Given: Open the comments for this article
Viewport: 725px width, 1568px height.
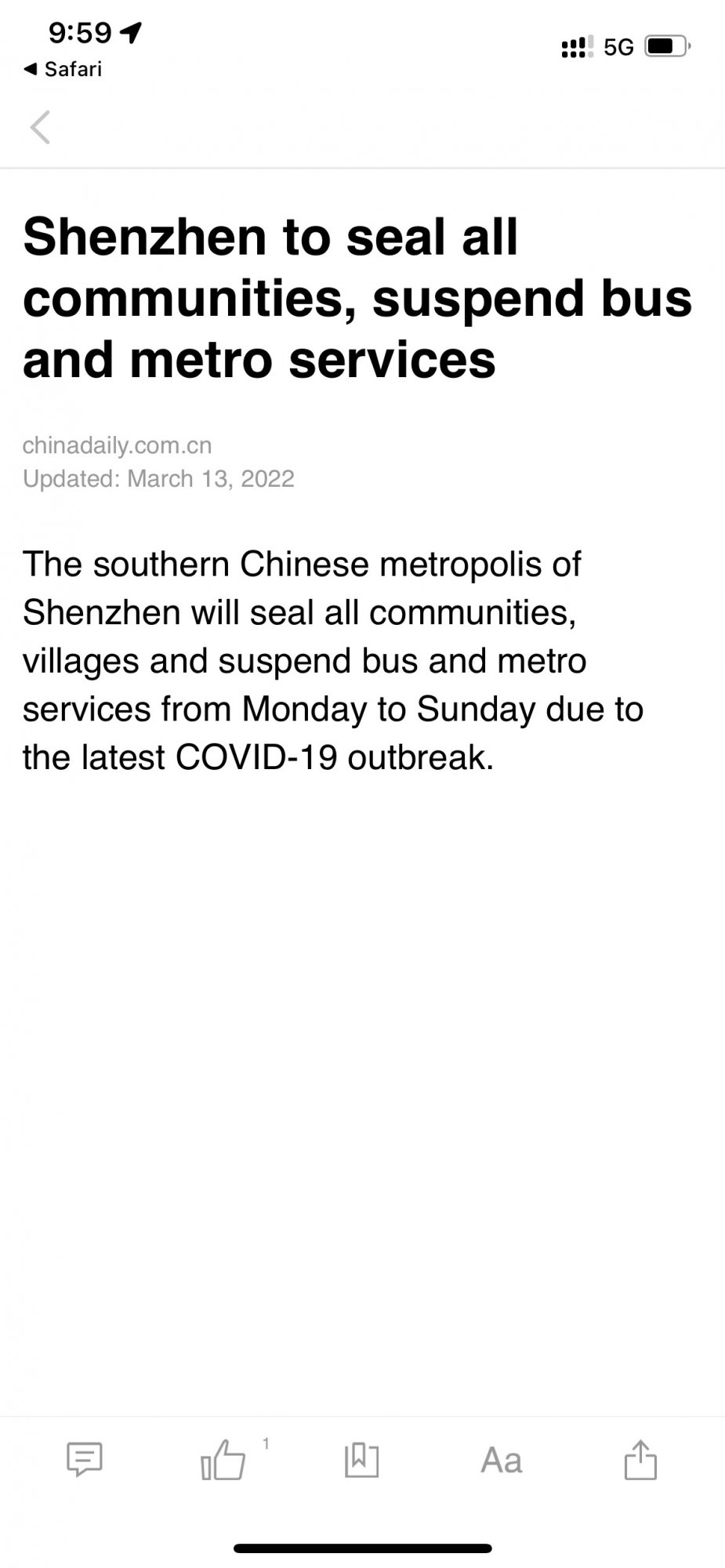Looking at the screenshot, I should tap(85, 1460).
